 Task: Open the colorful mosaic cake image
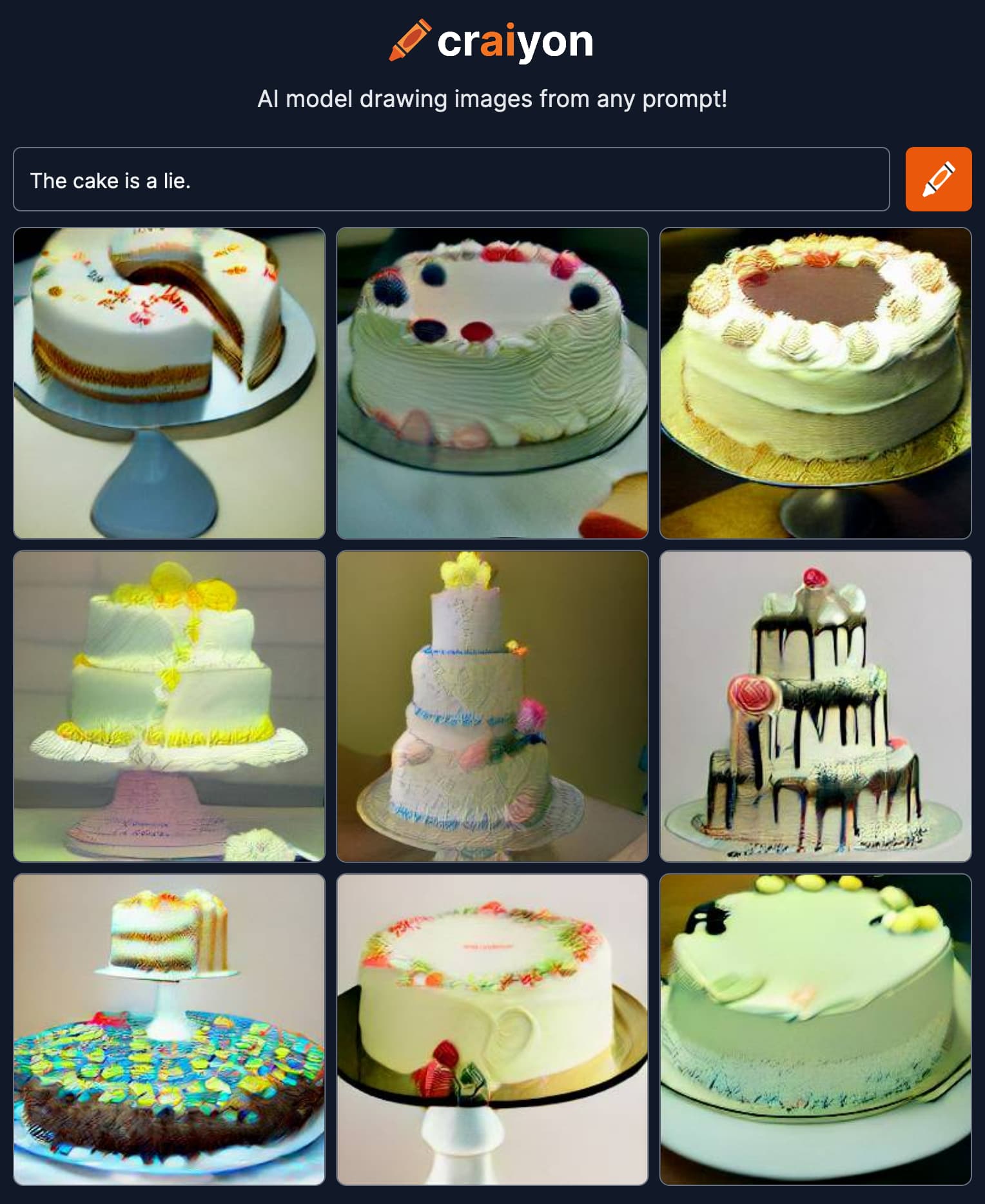169,1029
